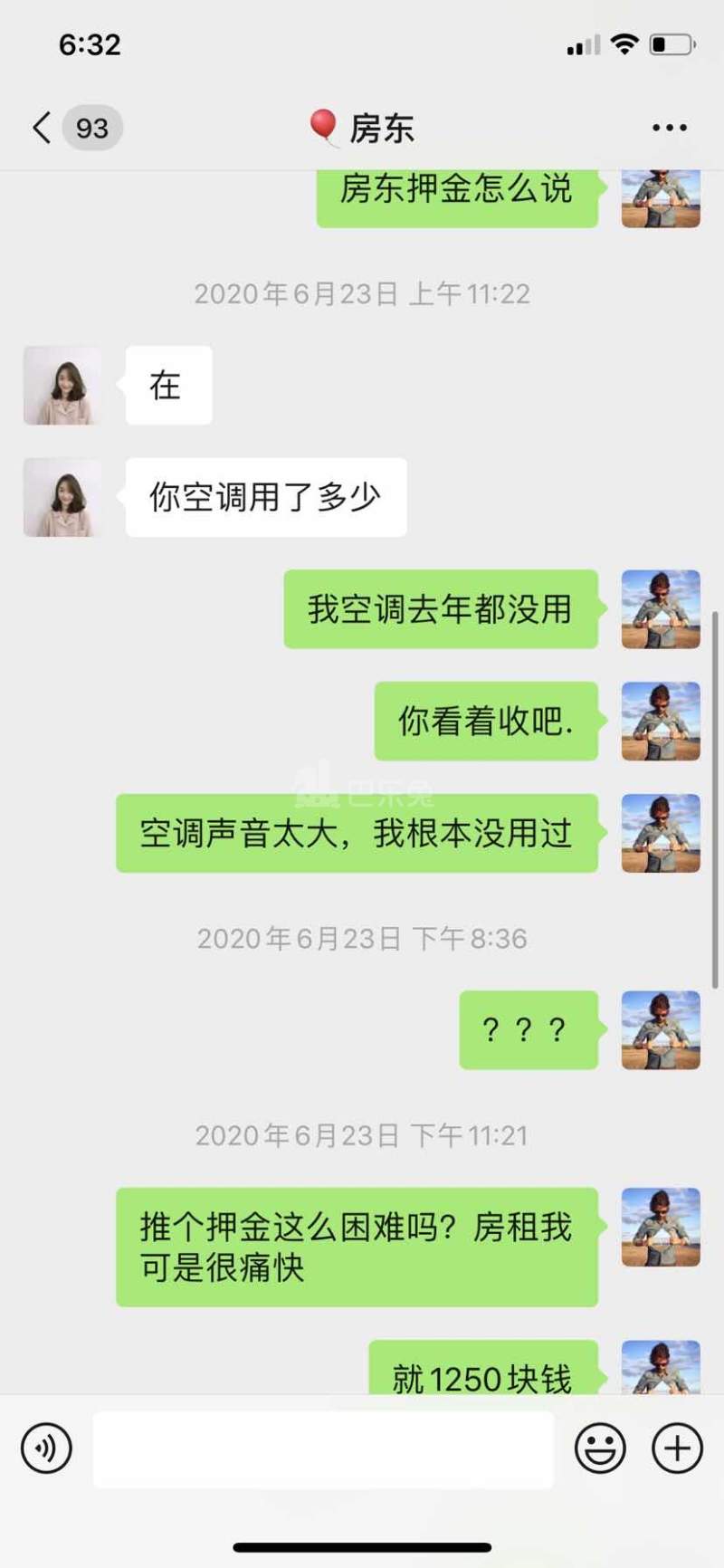Tap my avatar beside the ？？？ message
This screenshot has width=724, height=1568.
661,1029
